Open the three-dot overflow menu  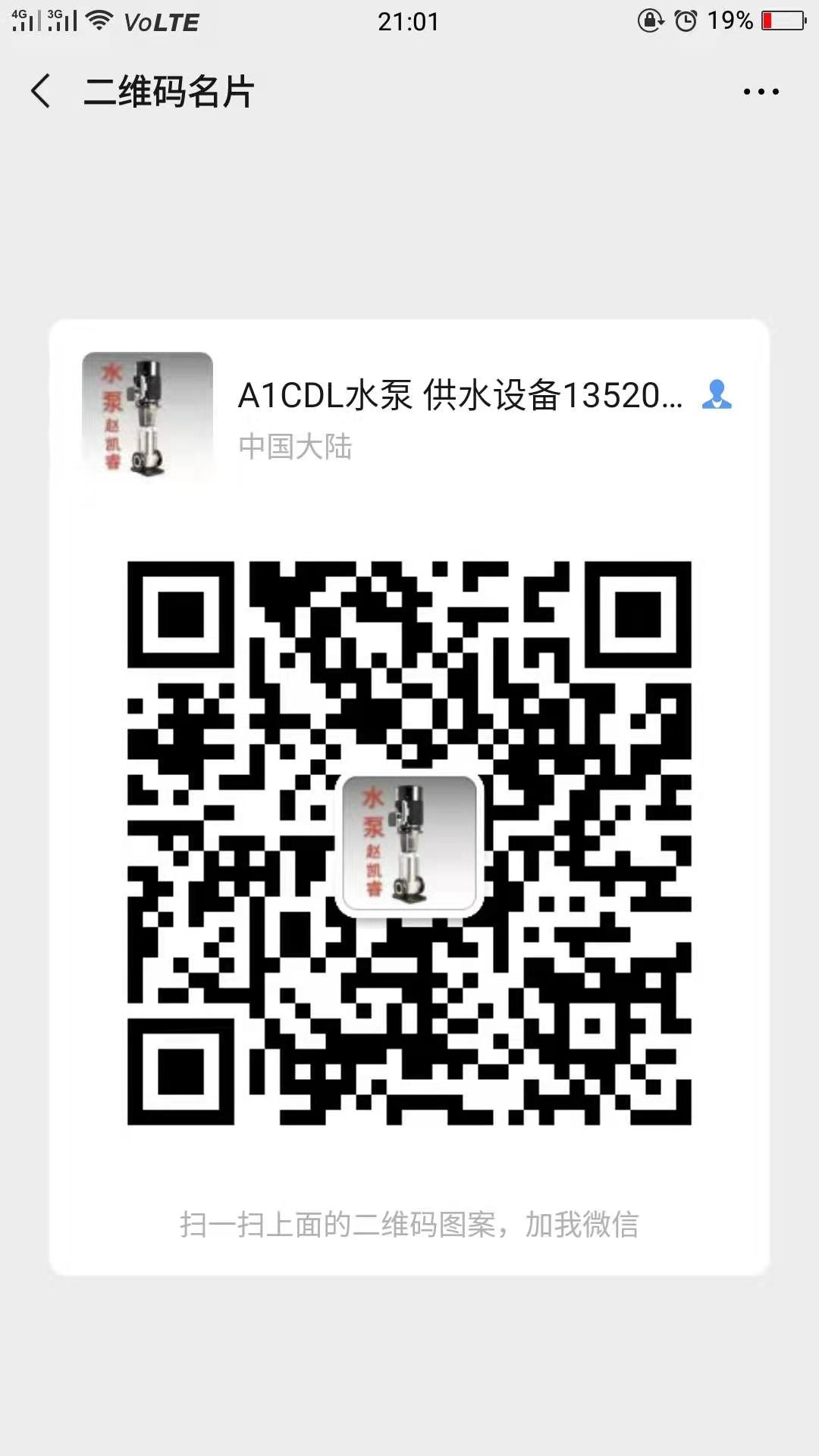click(761, 92)
